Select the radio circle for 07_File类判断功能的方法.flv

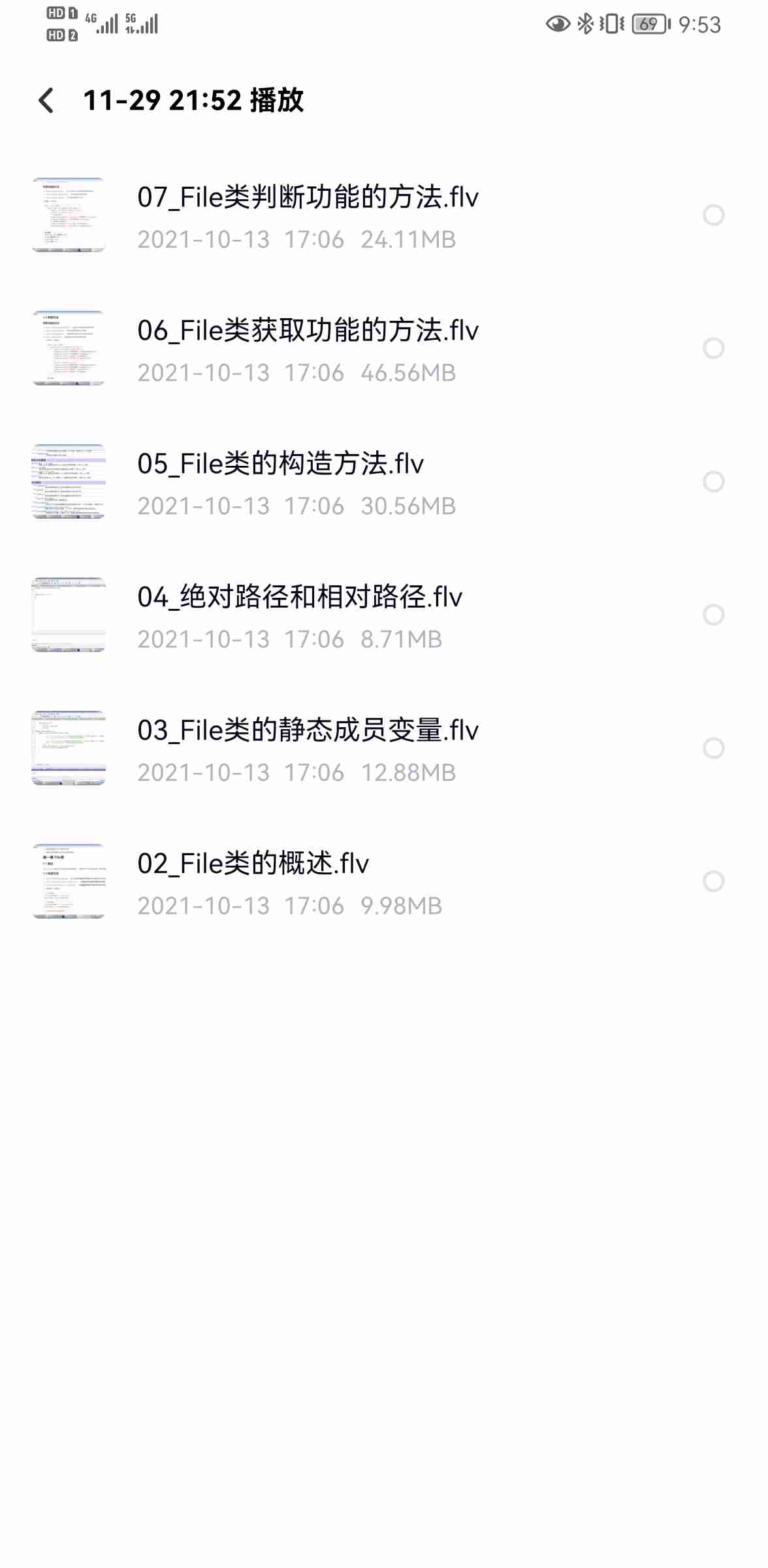(x=713, y=215)
